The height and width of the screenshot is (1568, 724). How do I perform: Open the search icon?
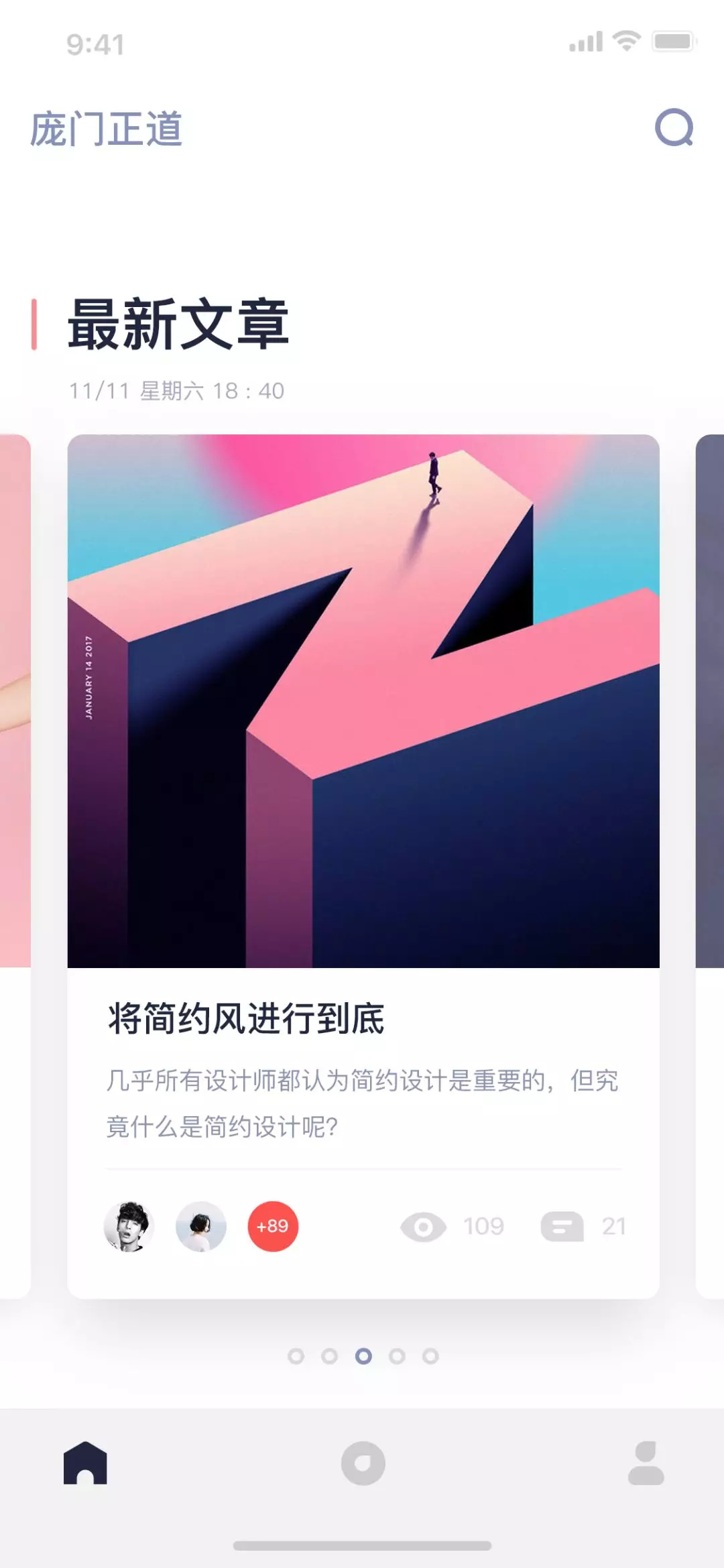point(674,127)
